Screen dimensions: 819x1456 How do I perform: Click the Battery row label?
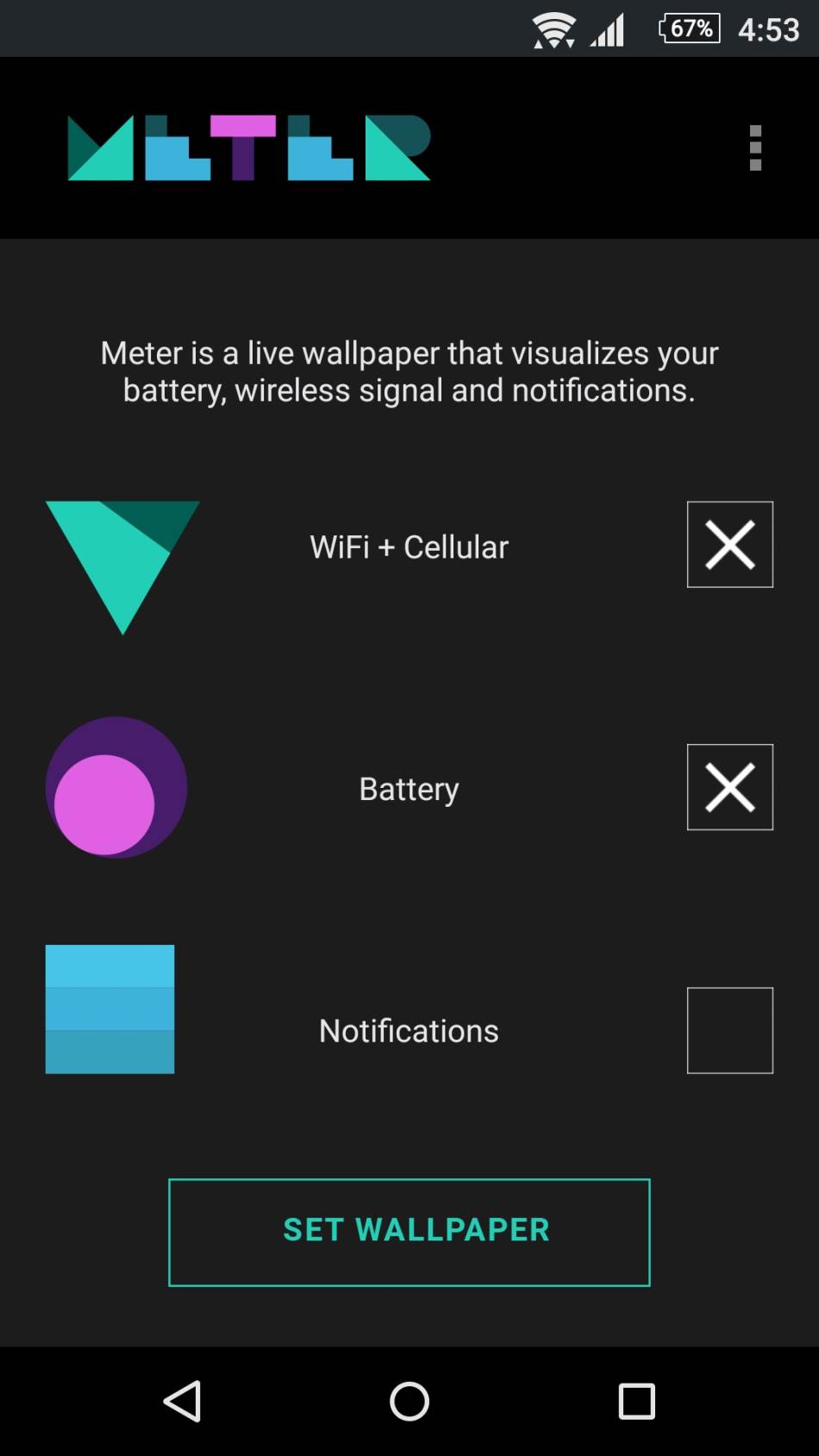pos(408,787)
